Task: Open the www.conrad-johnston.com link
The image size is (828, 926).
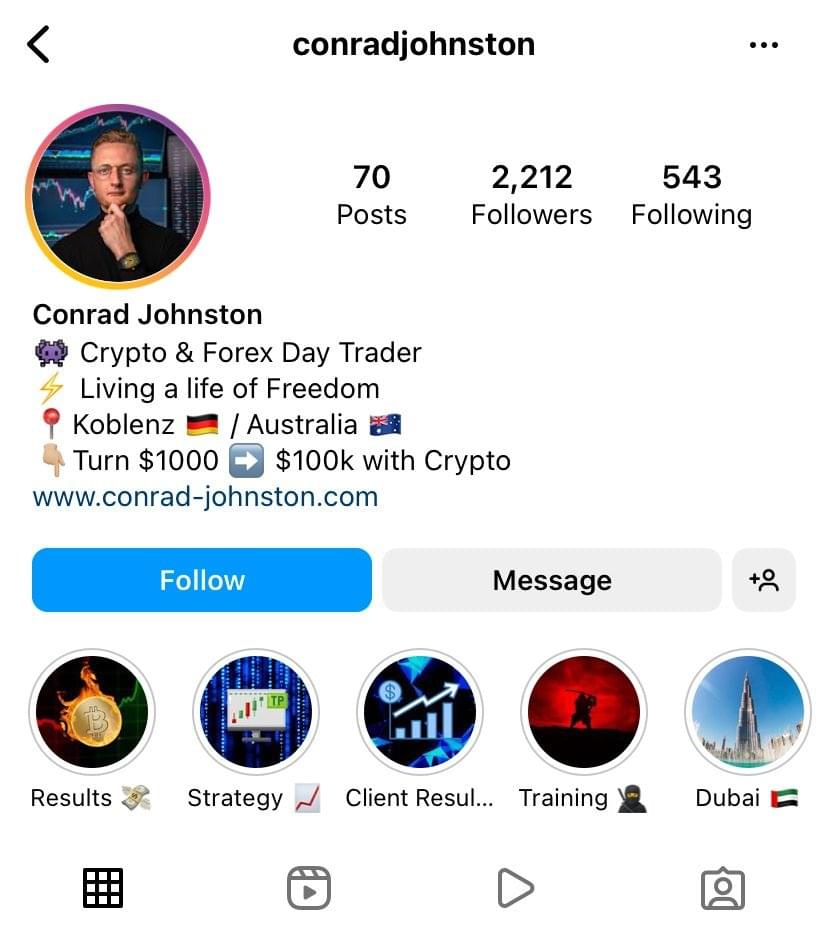Action: 205,497
